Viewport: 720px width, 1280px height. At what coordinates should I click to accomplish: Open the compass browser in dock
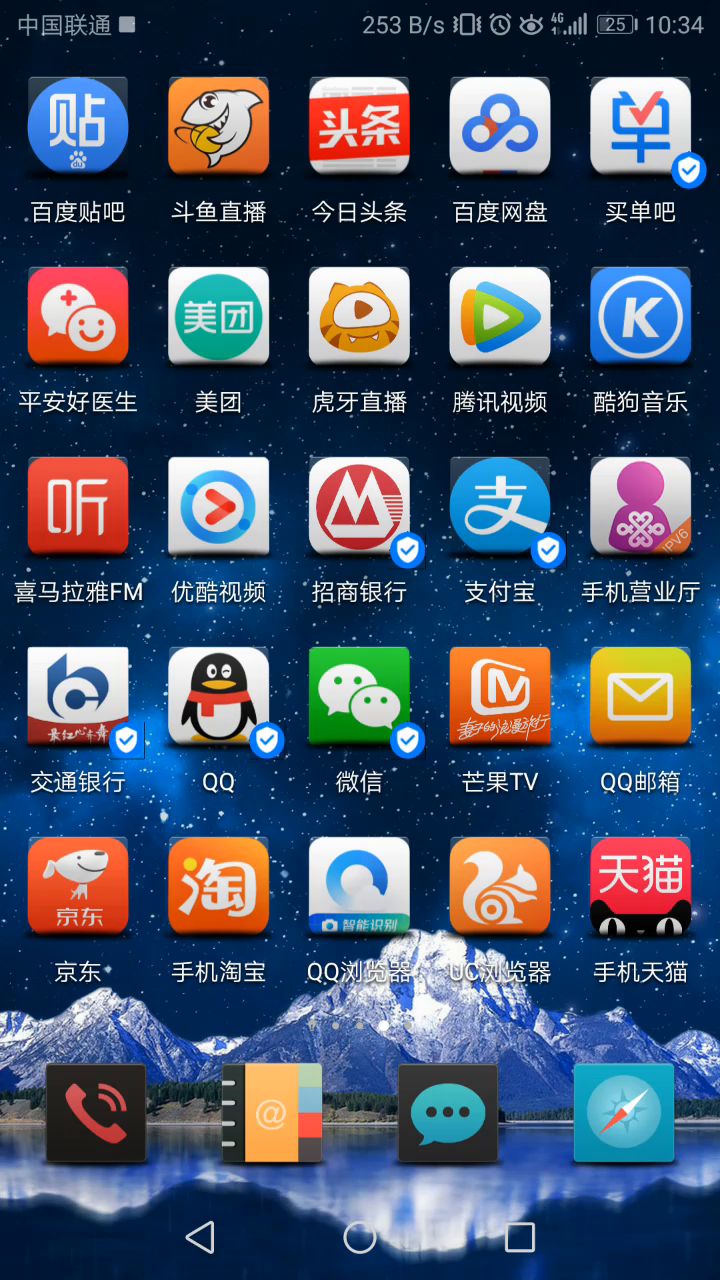pos(624,1113)
